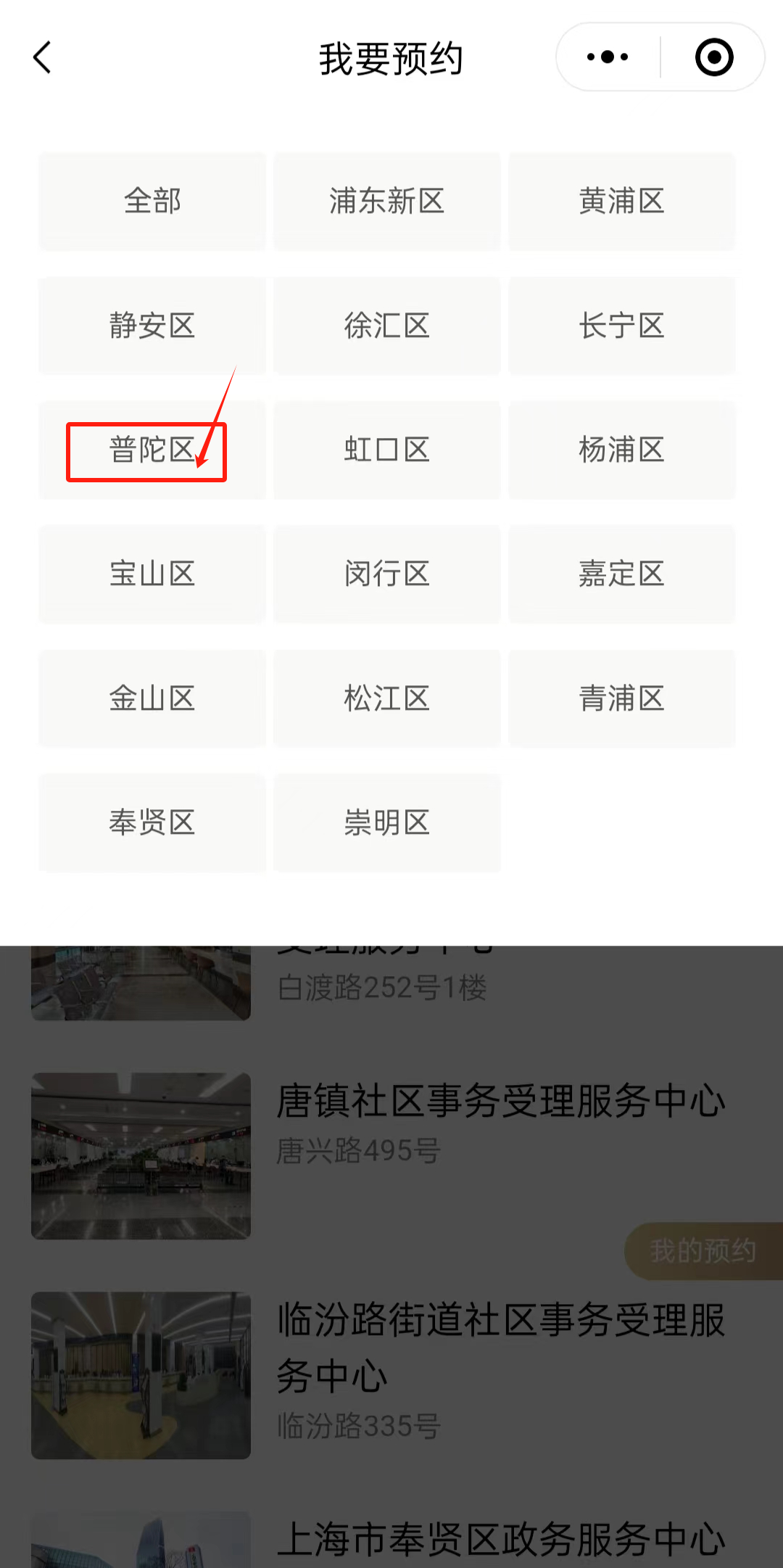This screenshot has width=783, height=1568.
Task: Choose 宝山区 district
Action: 152,574
